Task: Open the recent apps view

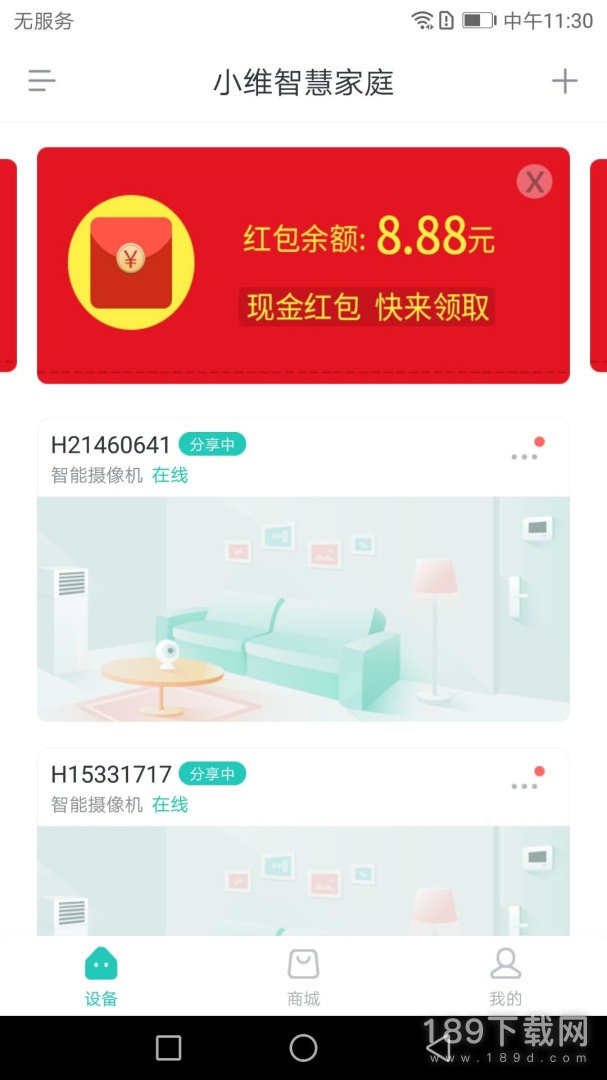Action: [x=169, y=1047]
